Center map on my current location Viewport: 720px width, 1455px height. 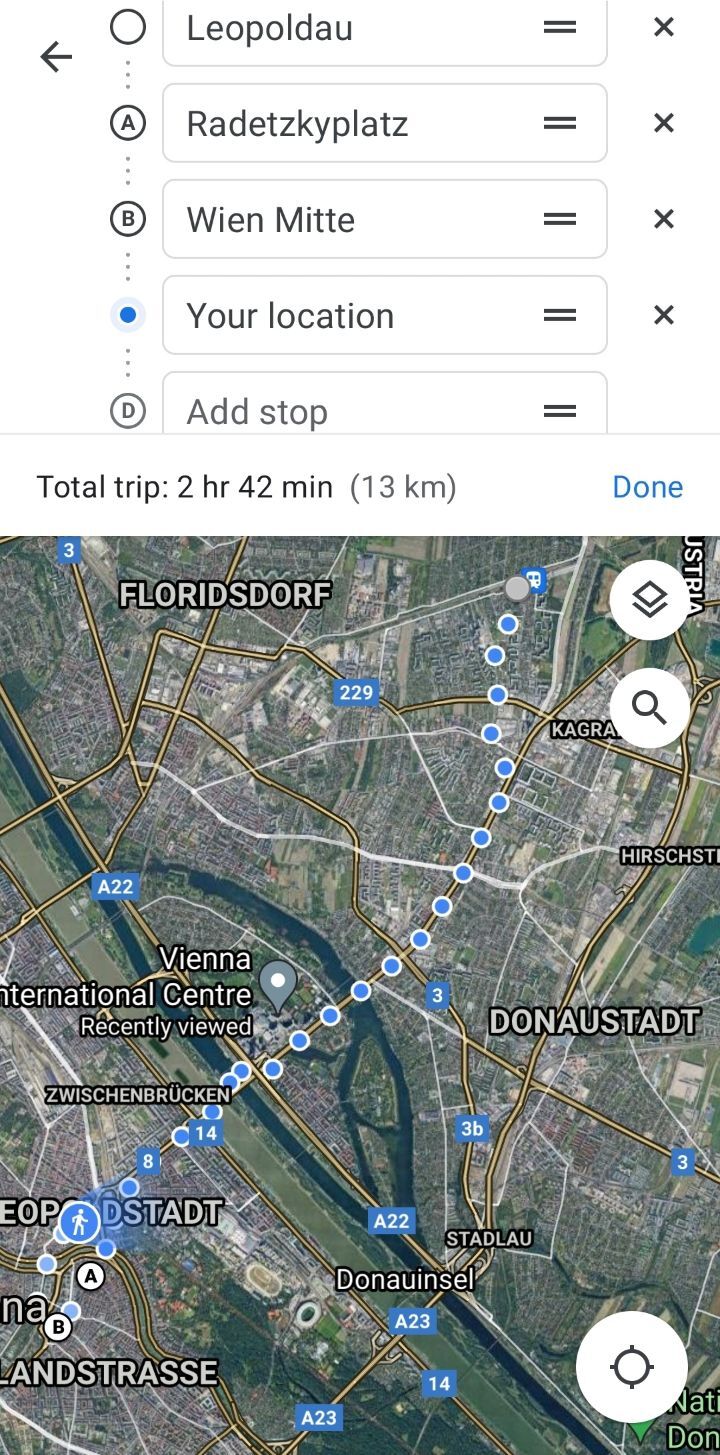click(632, 1367)
